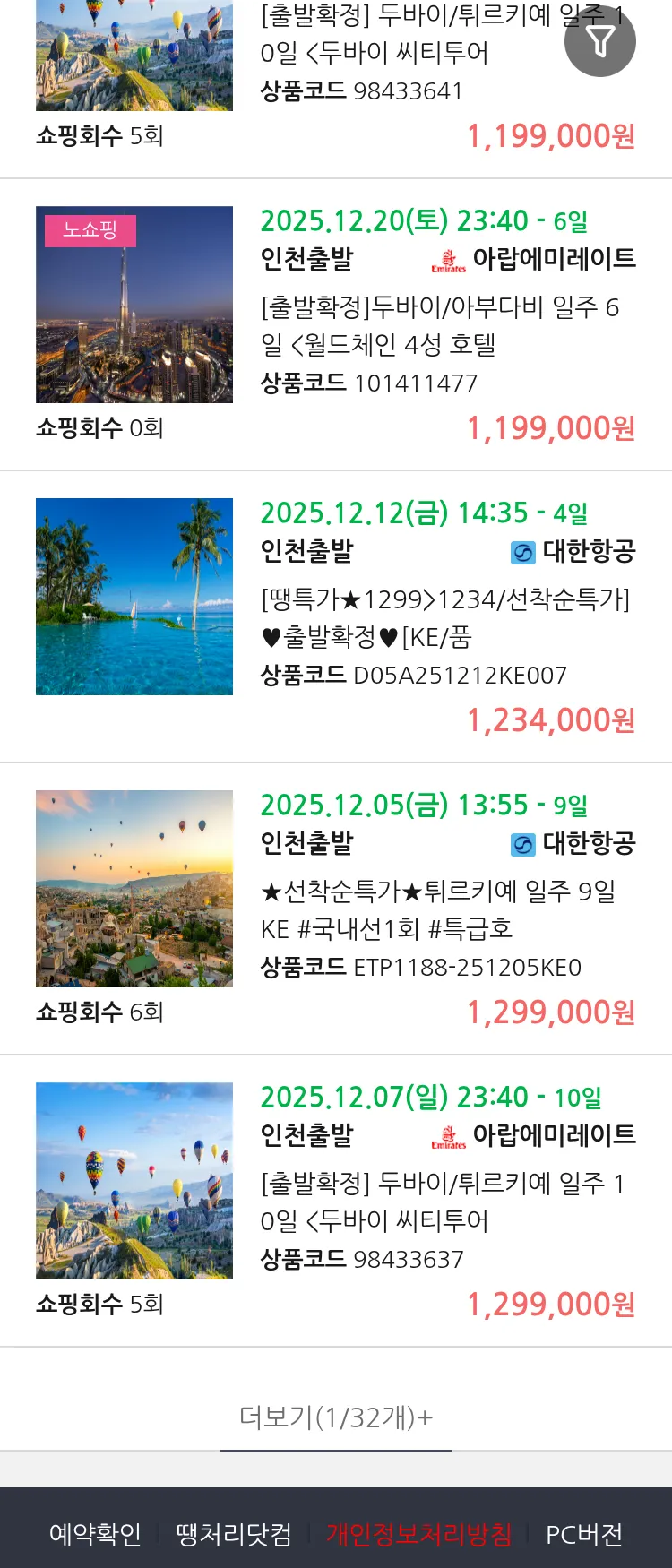View the 2025.12.12 Korean Air 4-day deal
672x1568 pixels.
tap(446, 617)
